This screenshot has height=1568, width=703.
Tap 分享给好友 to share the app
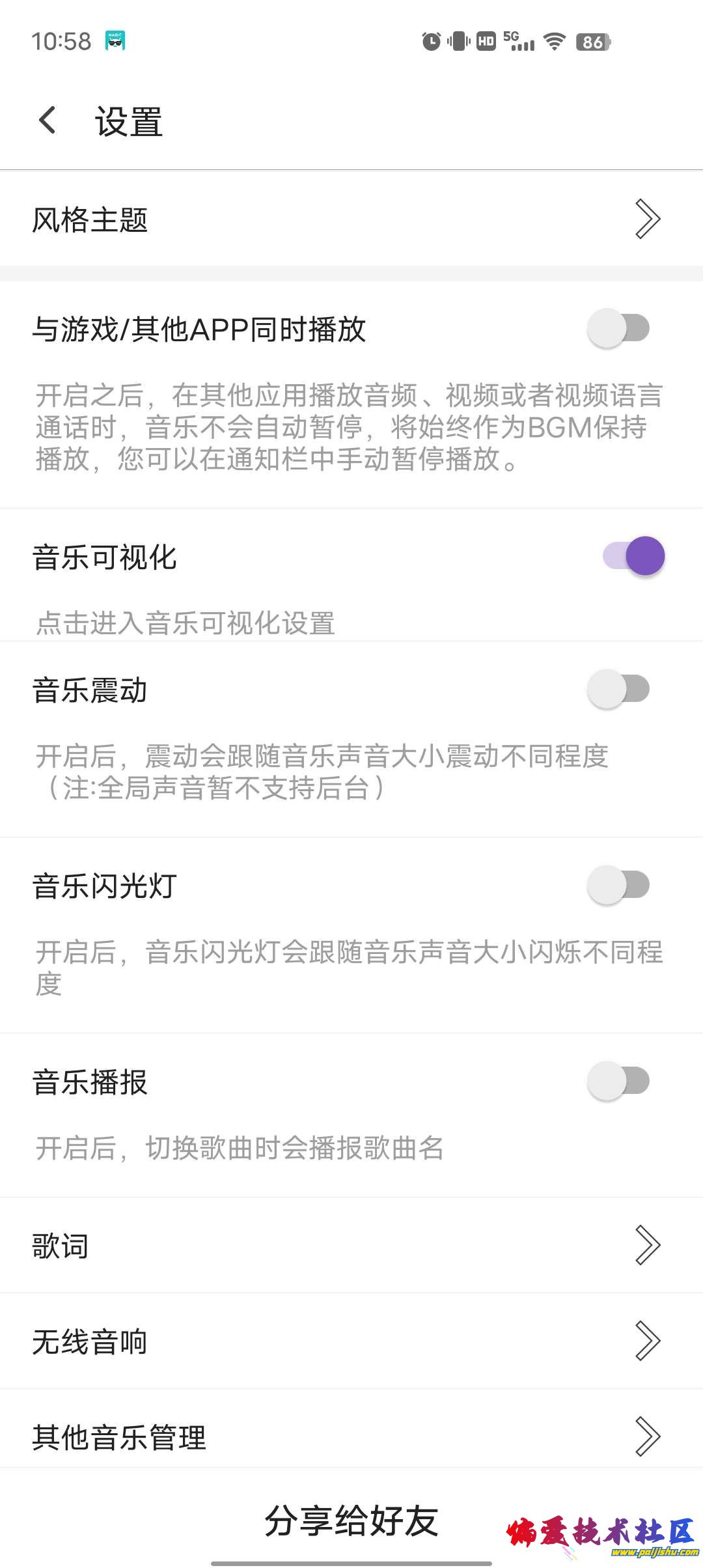351,1521
